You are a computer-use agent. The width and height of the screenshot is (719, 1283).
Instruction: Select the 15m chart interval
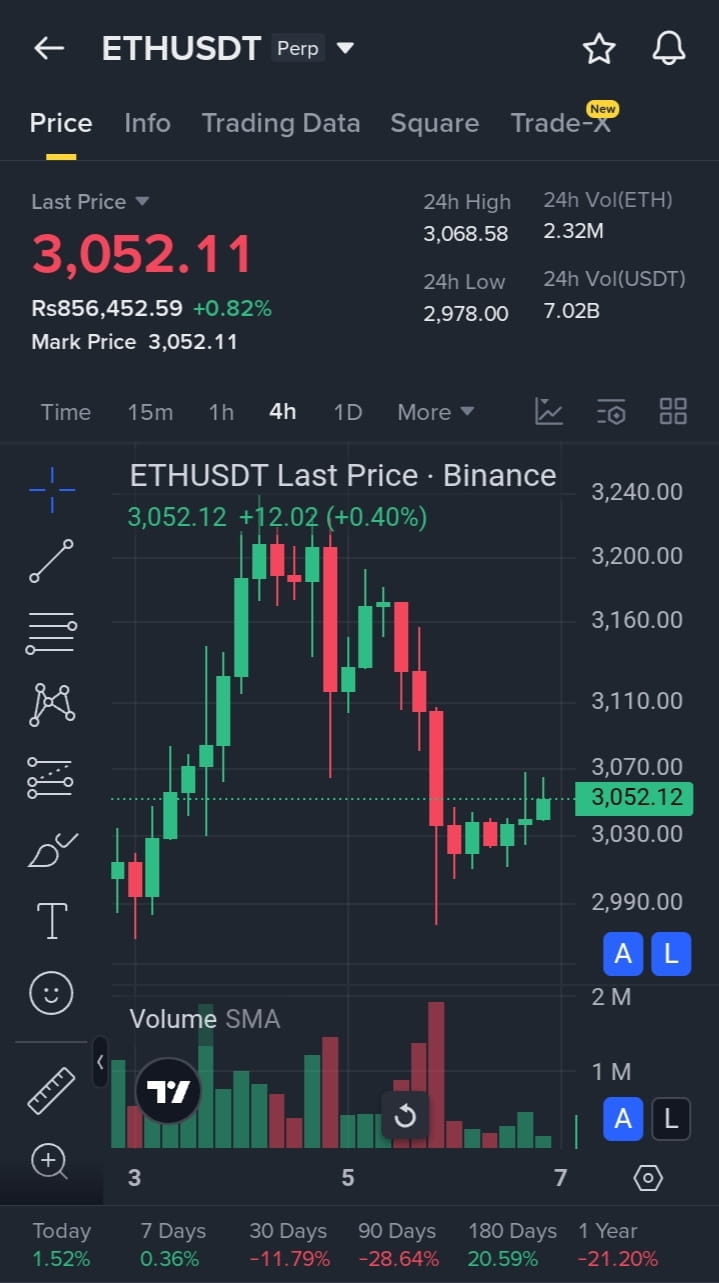pyautogui.click(x=150, y=412)
